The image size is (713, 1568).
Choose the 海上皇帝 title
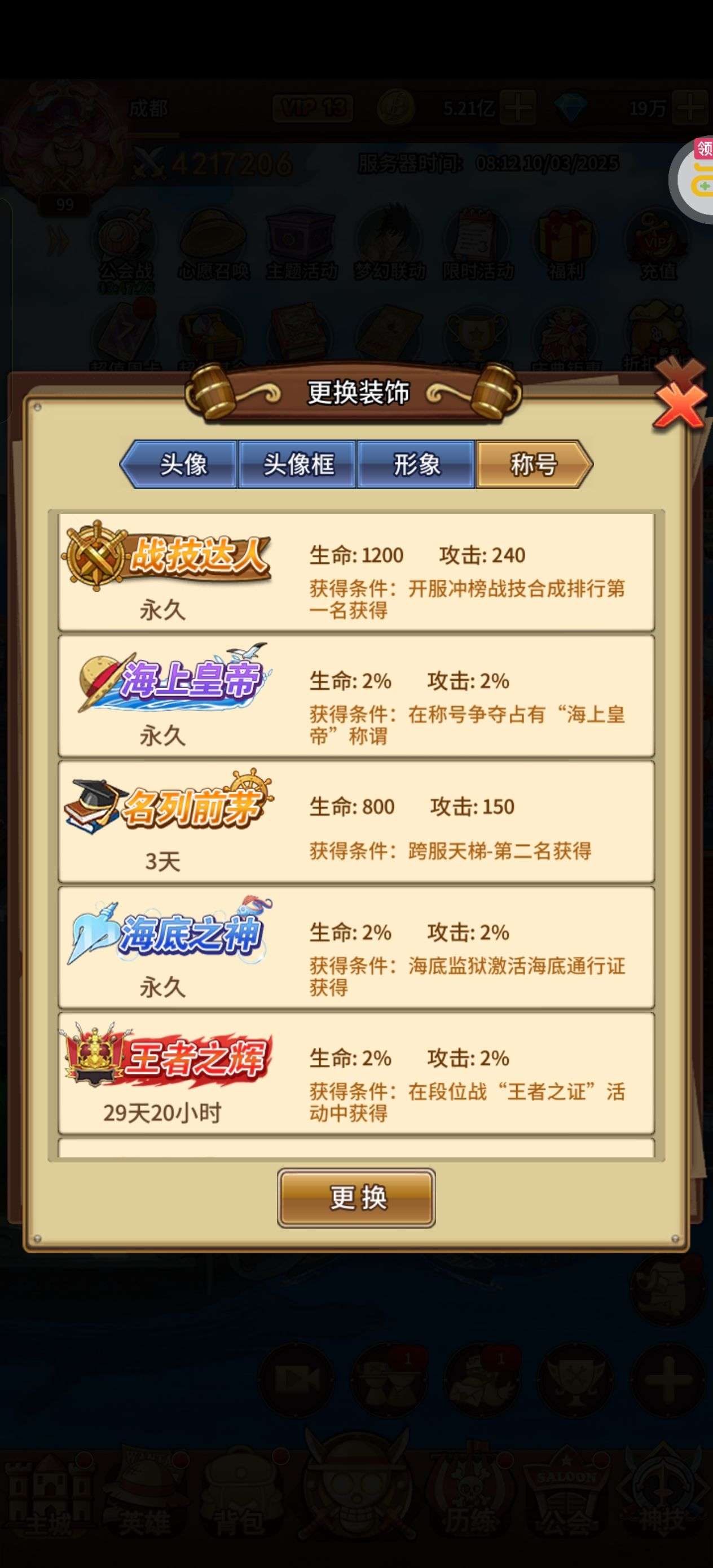point(356,697)
